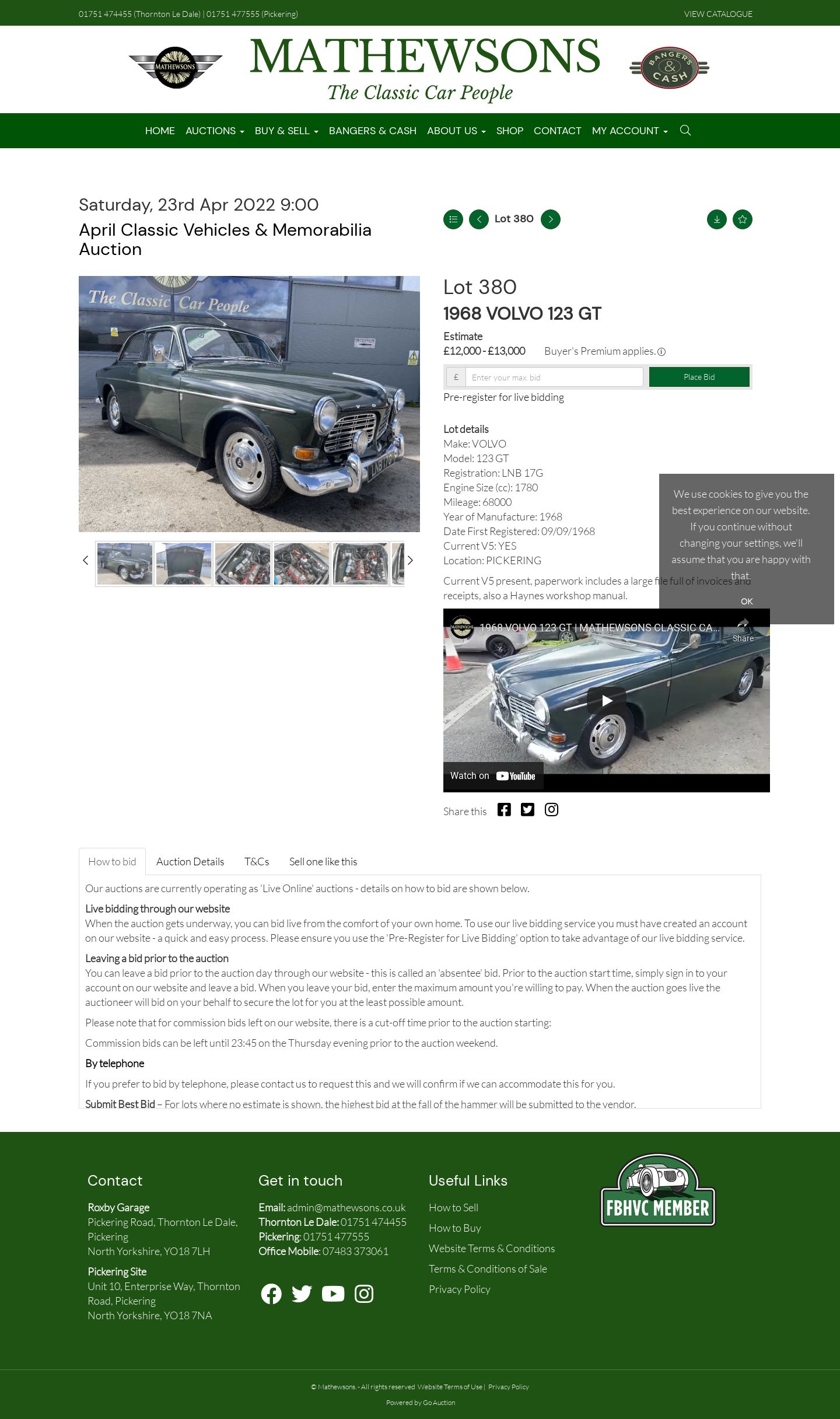Share this lot on Facebook
The height and width of the screenshot is (1419, 840).
click(504, 809)
